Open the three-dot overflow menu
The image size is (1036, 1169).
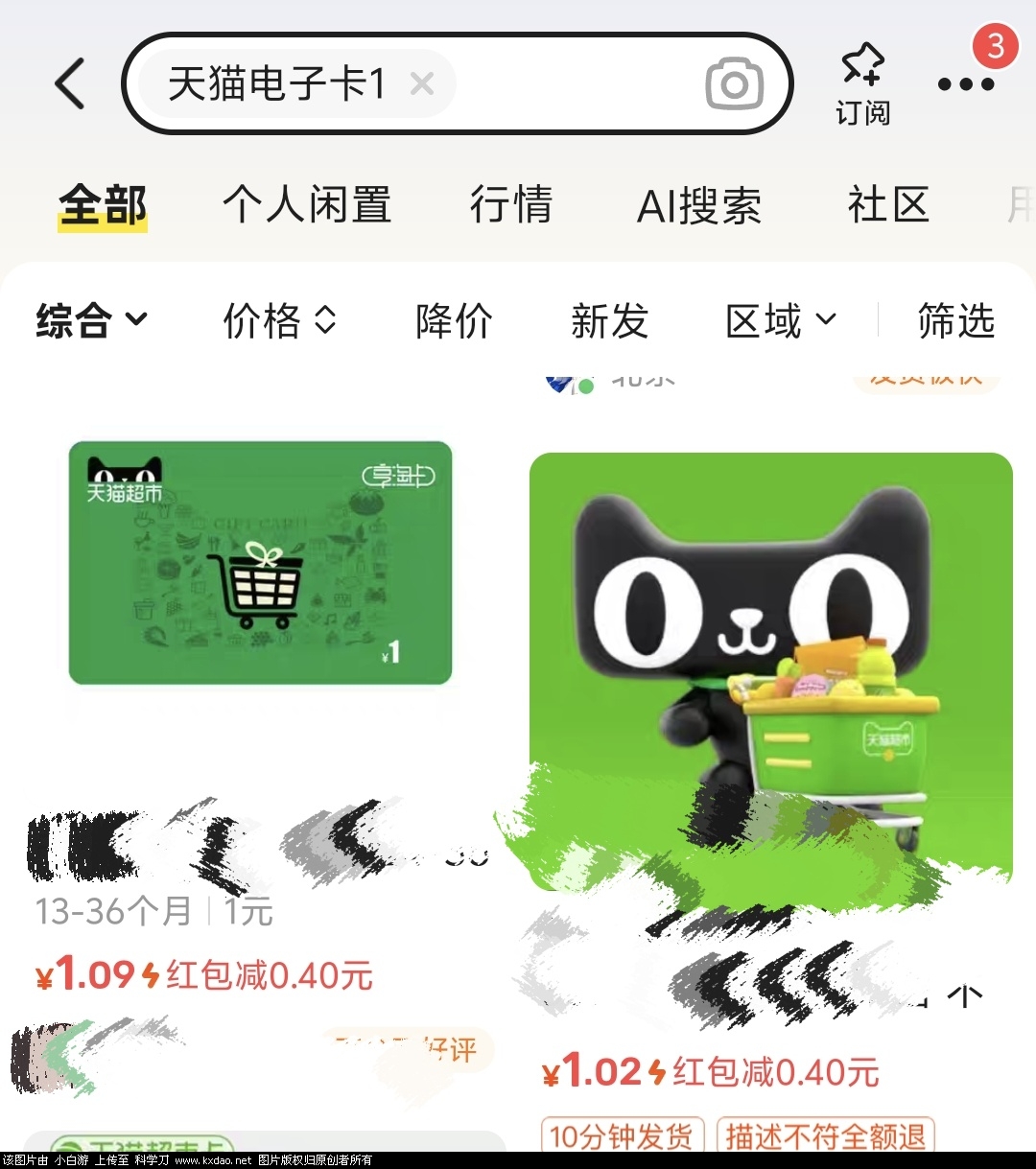[x=966, y=84]
